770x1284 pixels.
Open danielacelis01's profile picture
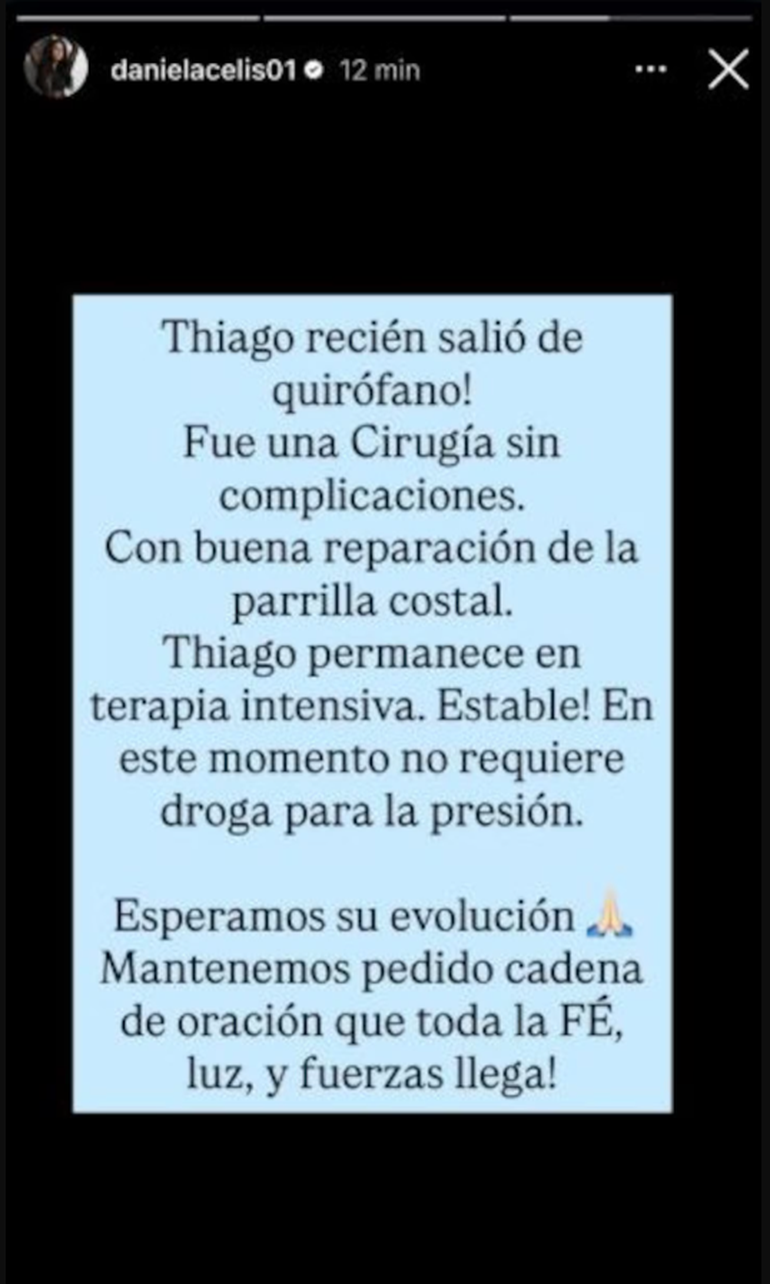(x=55, y=69)
